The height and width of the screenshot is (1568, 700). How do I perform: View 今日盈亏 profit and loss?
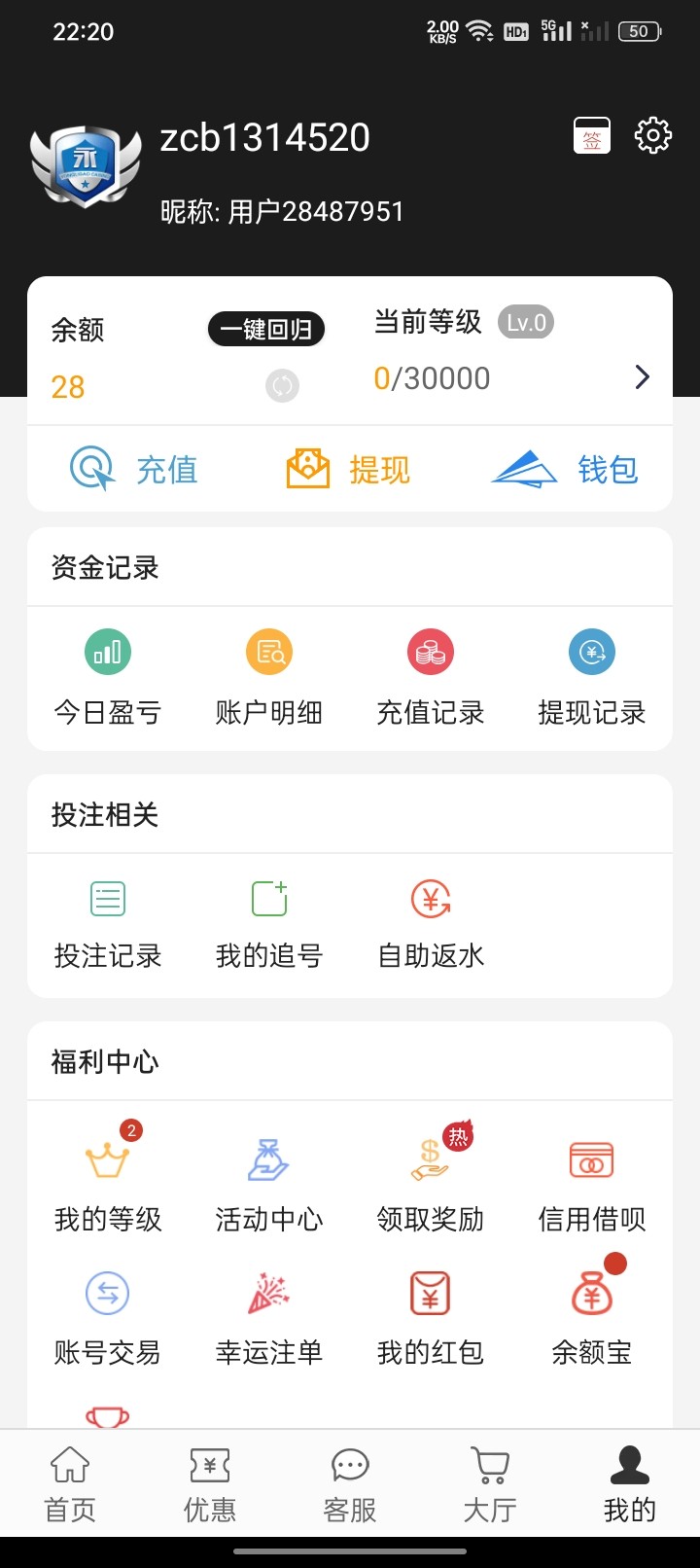pyautogui.click(x=107, y=678)
